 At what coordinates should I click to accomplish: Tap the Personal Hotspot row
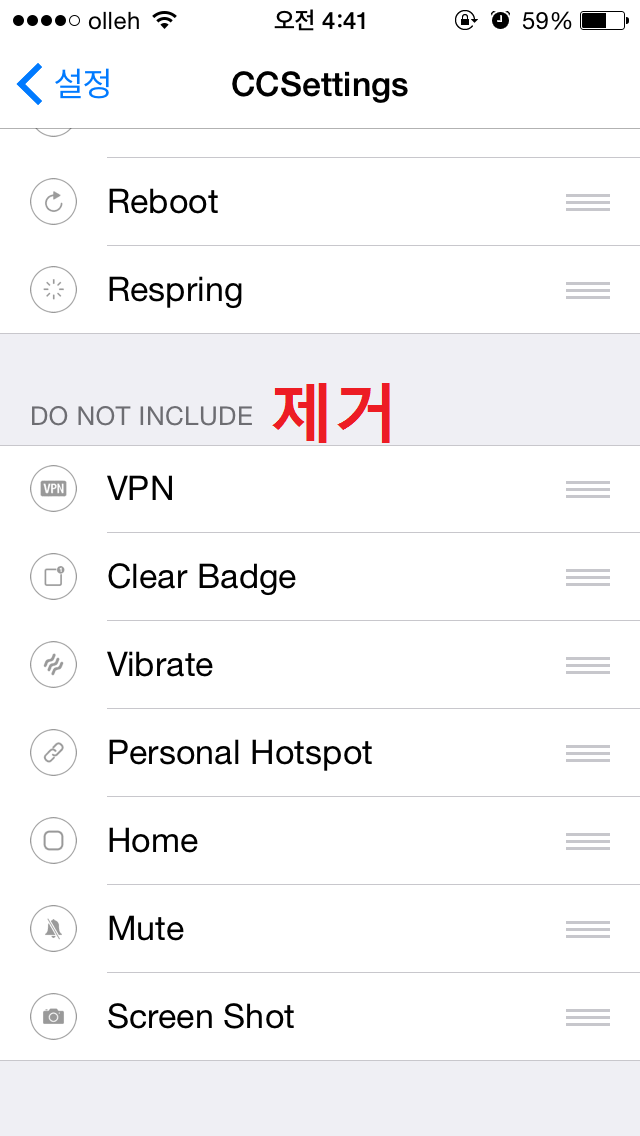coord(320,753)
